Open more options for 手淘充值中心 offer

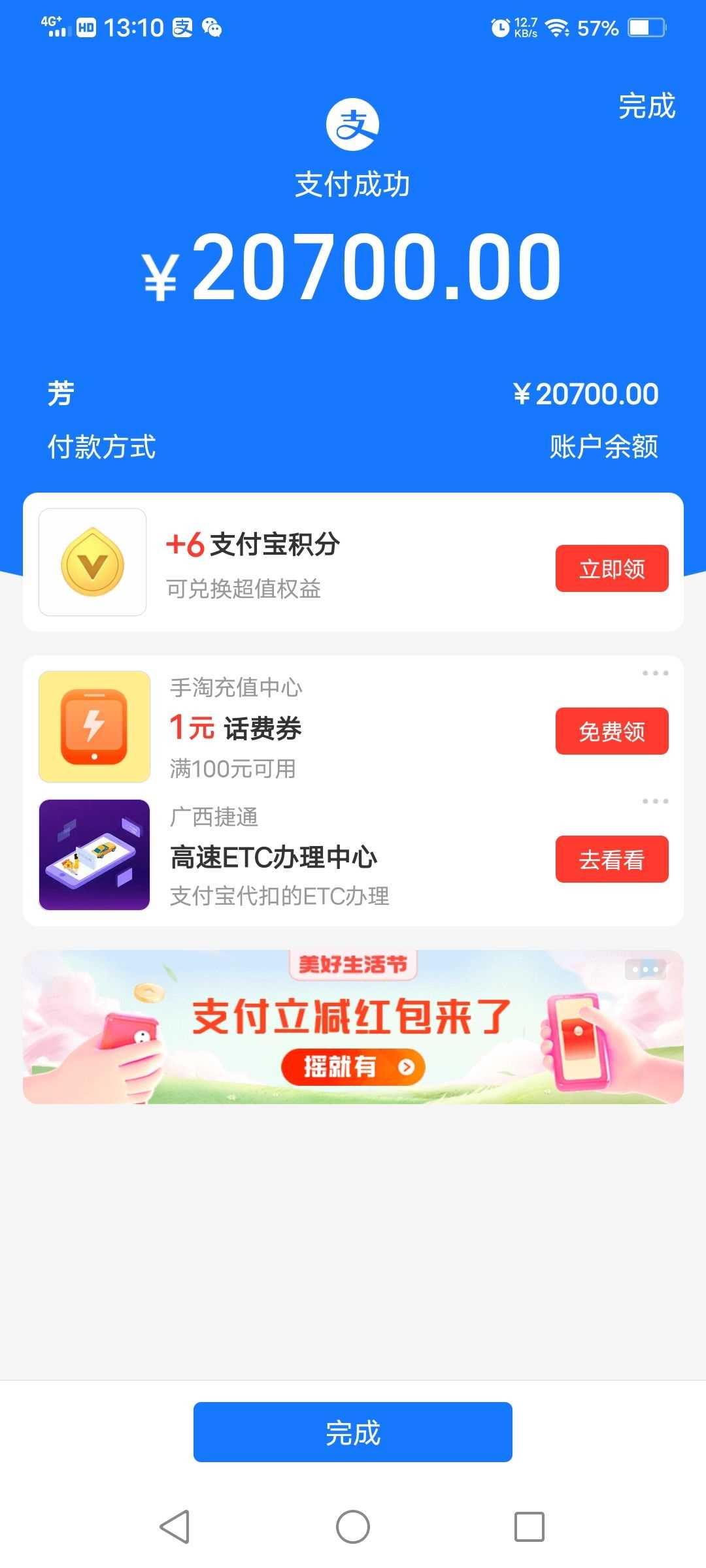(x=655, y=673)
